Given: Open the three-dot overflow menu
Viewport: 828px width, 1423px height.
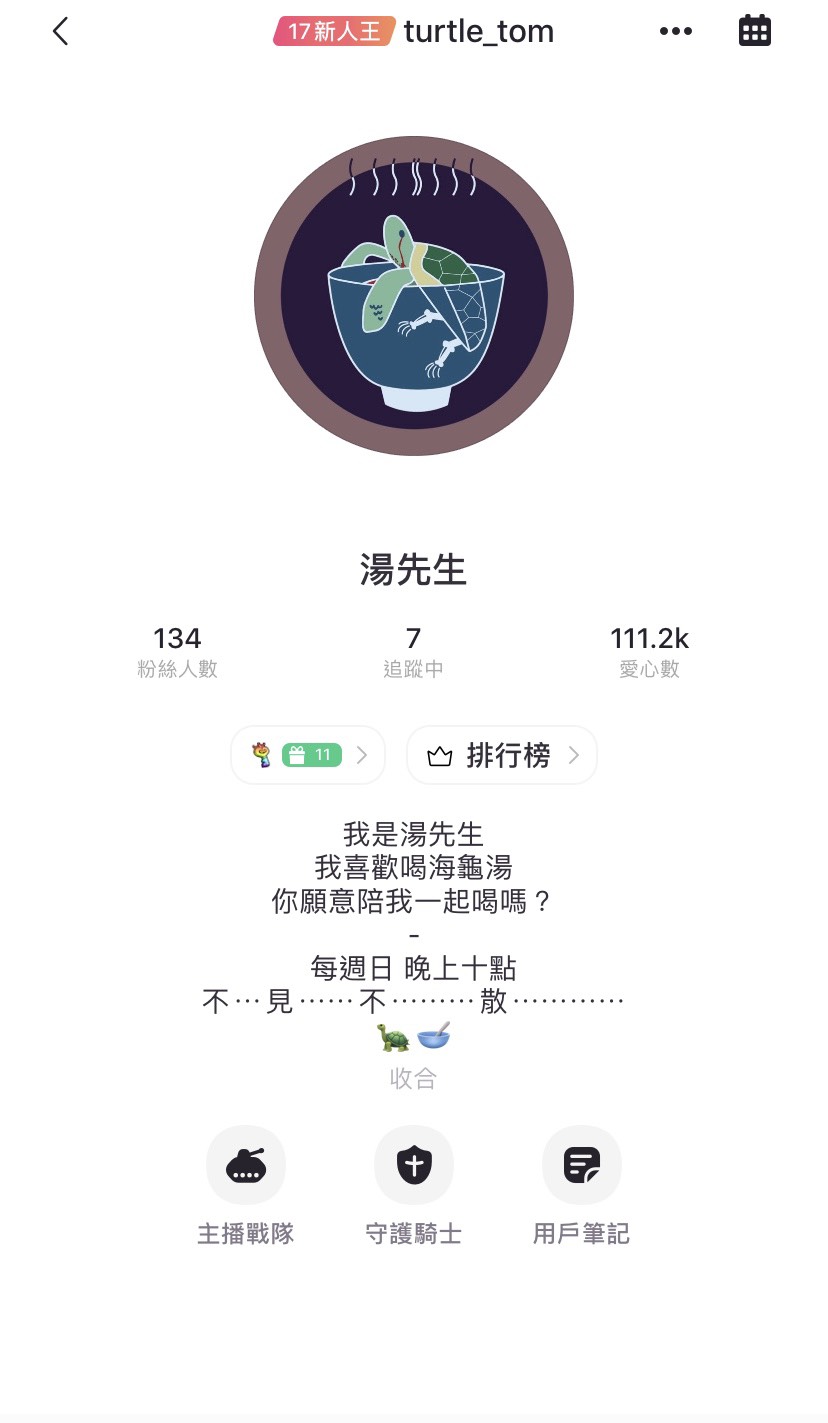Looking at the screenshot, I should (x=676, y=31).
